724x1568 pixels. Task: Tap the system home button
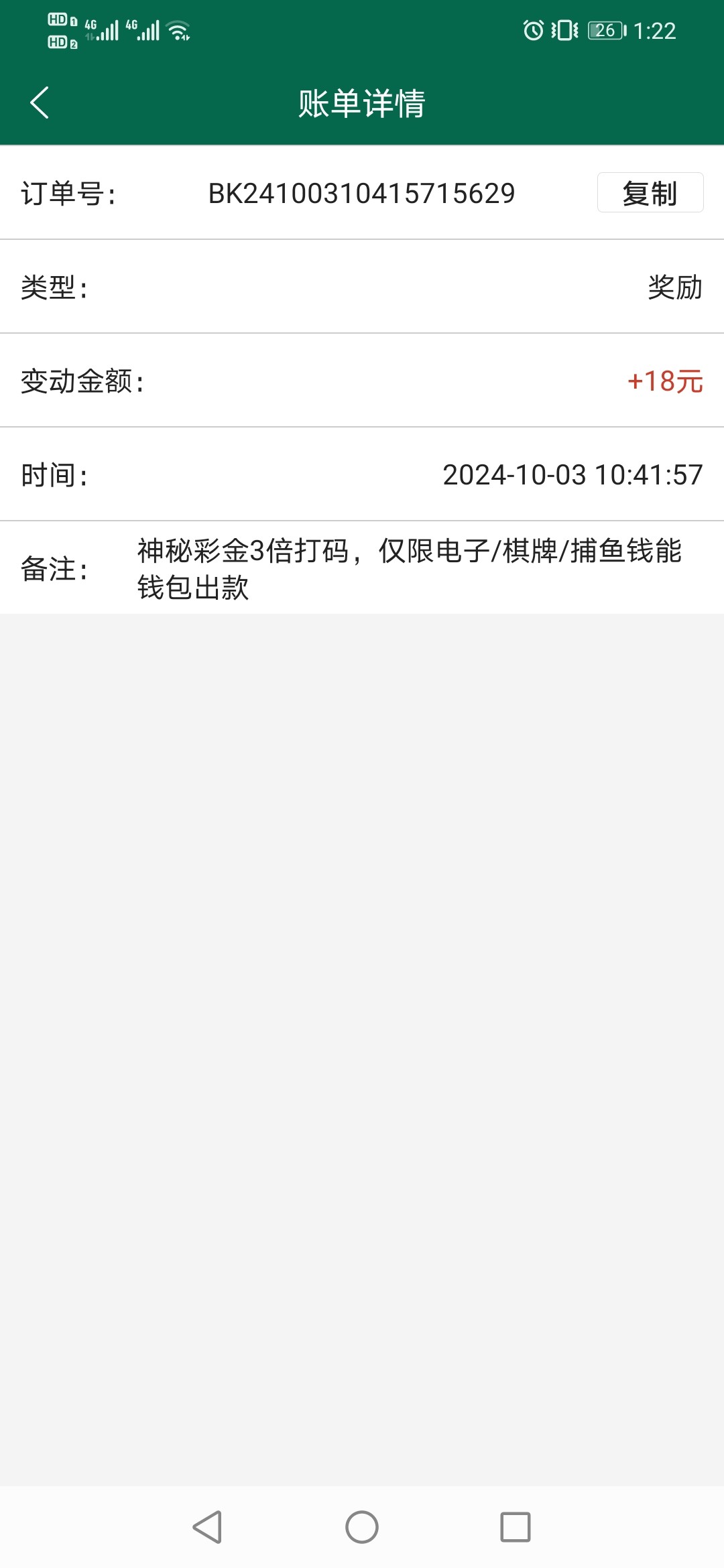(x=362, y=1527)
